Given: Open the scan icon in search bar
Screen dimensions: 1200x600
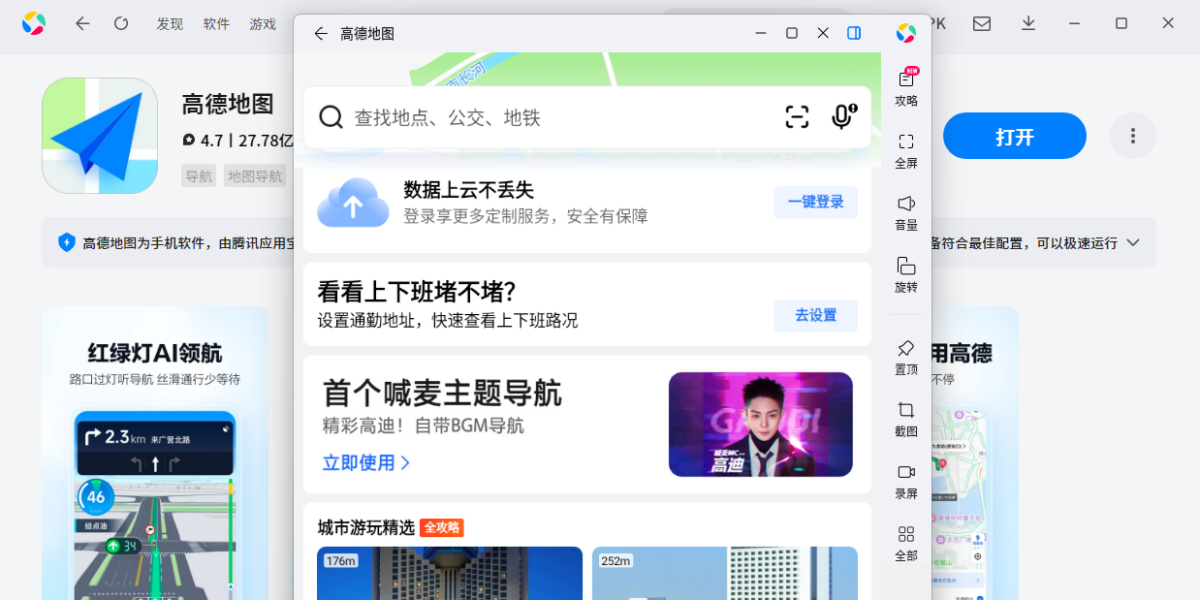Looking at the screenshot, I should pos(797,117).
